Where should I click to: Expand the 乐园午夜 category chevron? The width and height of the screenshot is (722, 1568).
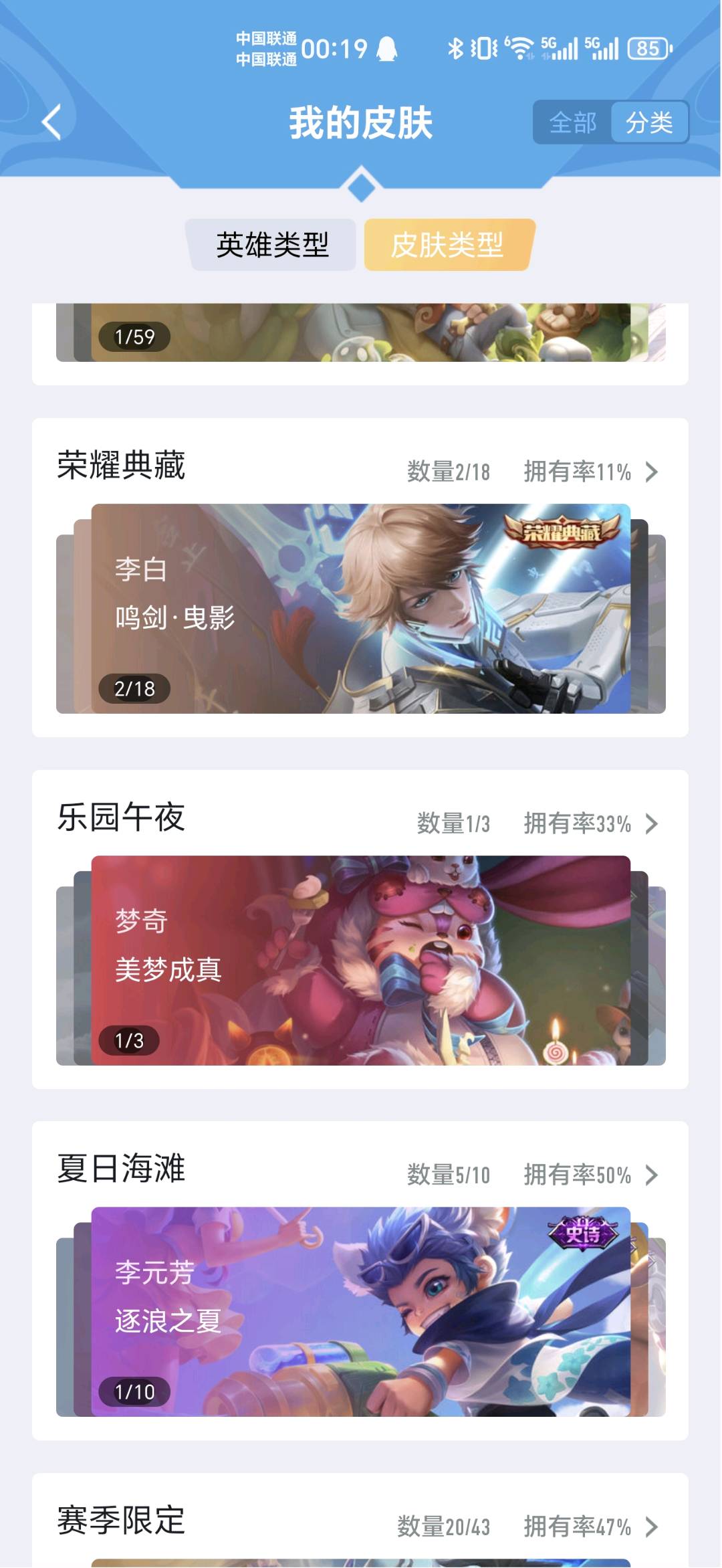click(x=652, y=824)
